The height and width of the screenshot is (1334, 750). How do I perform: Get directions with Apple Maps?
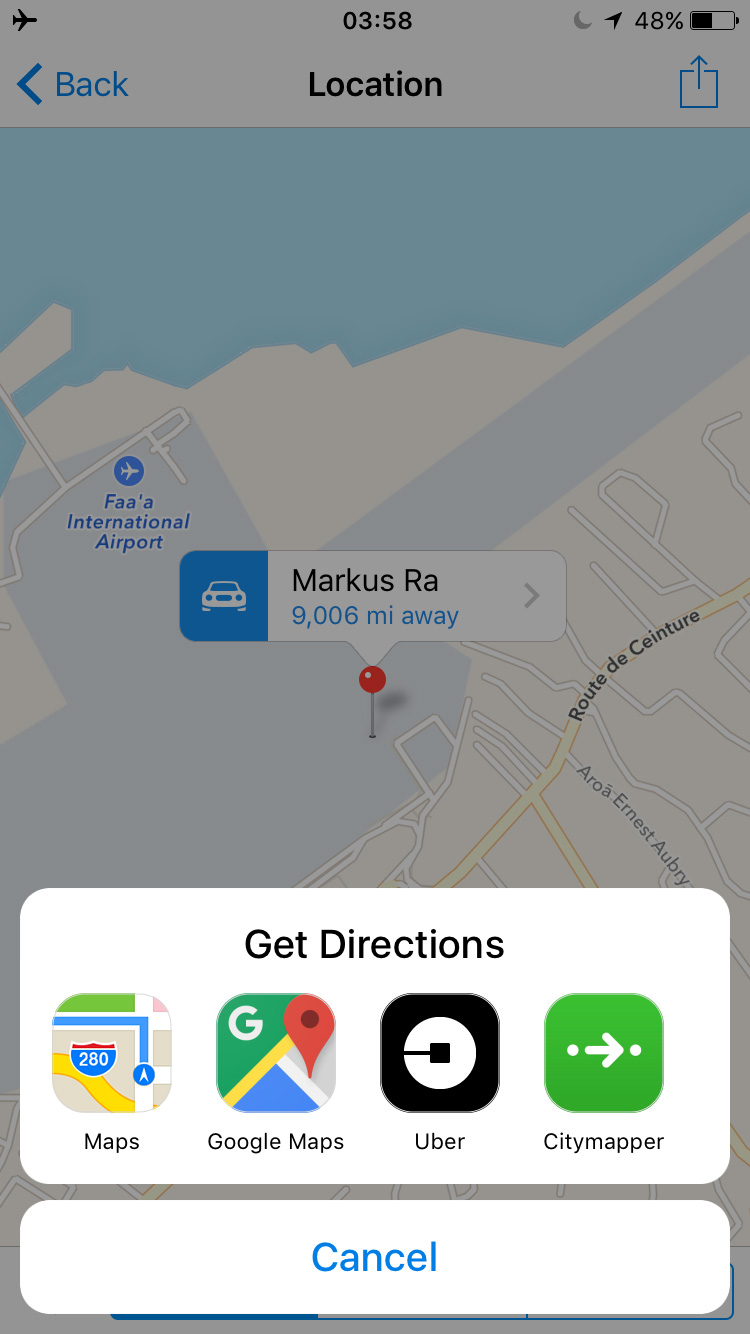(111, 1053)
